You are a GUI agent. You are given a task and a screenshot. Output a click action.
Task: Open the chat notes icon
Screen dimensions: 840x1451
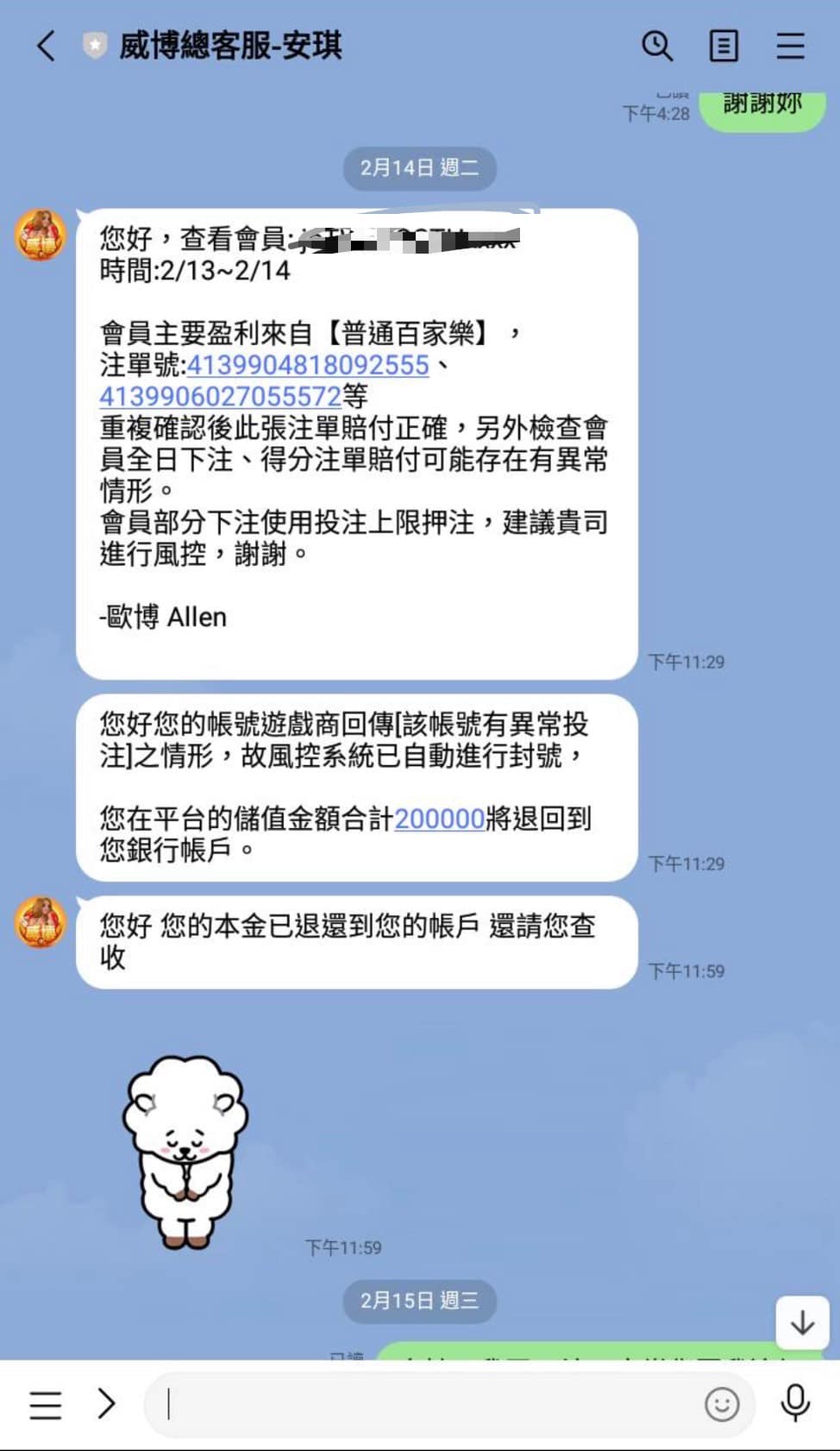723,46
